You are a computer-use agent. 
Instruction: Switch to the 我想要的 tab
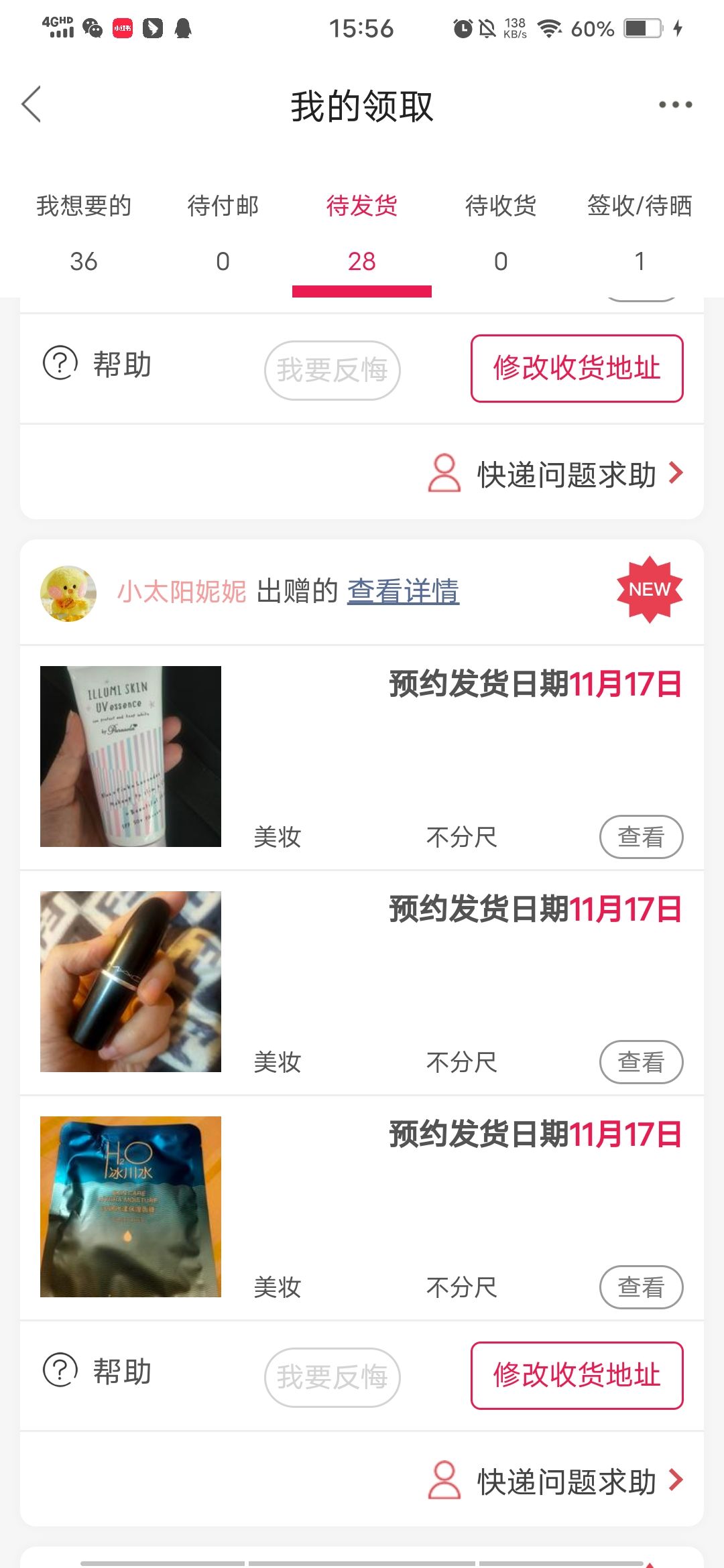tap(84, 233)
